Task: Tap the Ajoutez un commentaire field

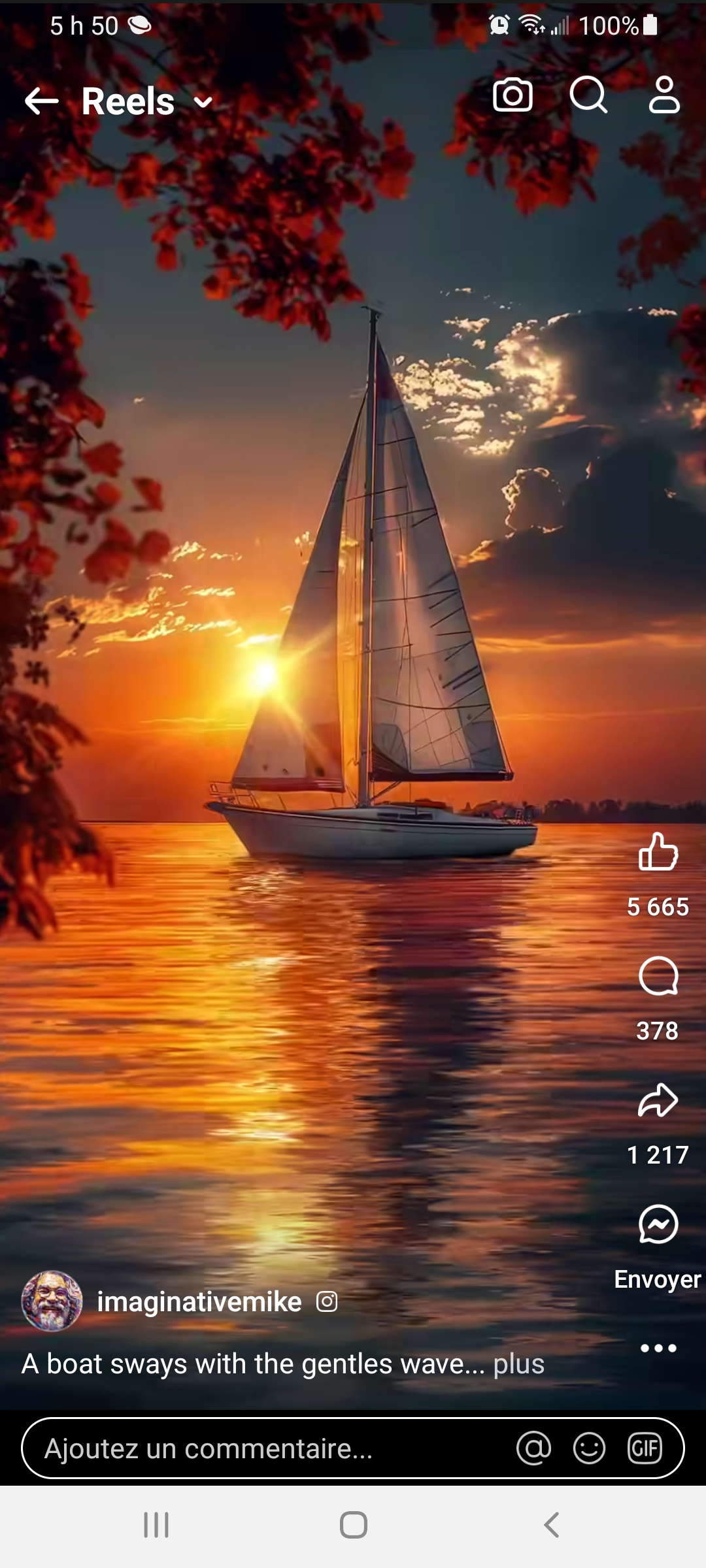Action: [261, 1448]
